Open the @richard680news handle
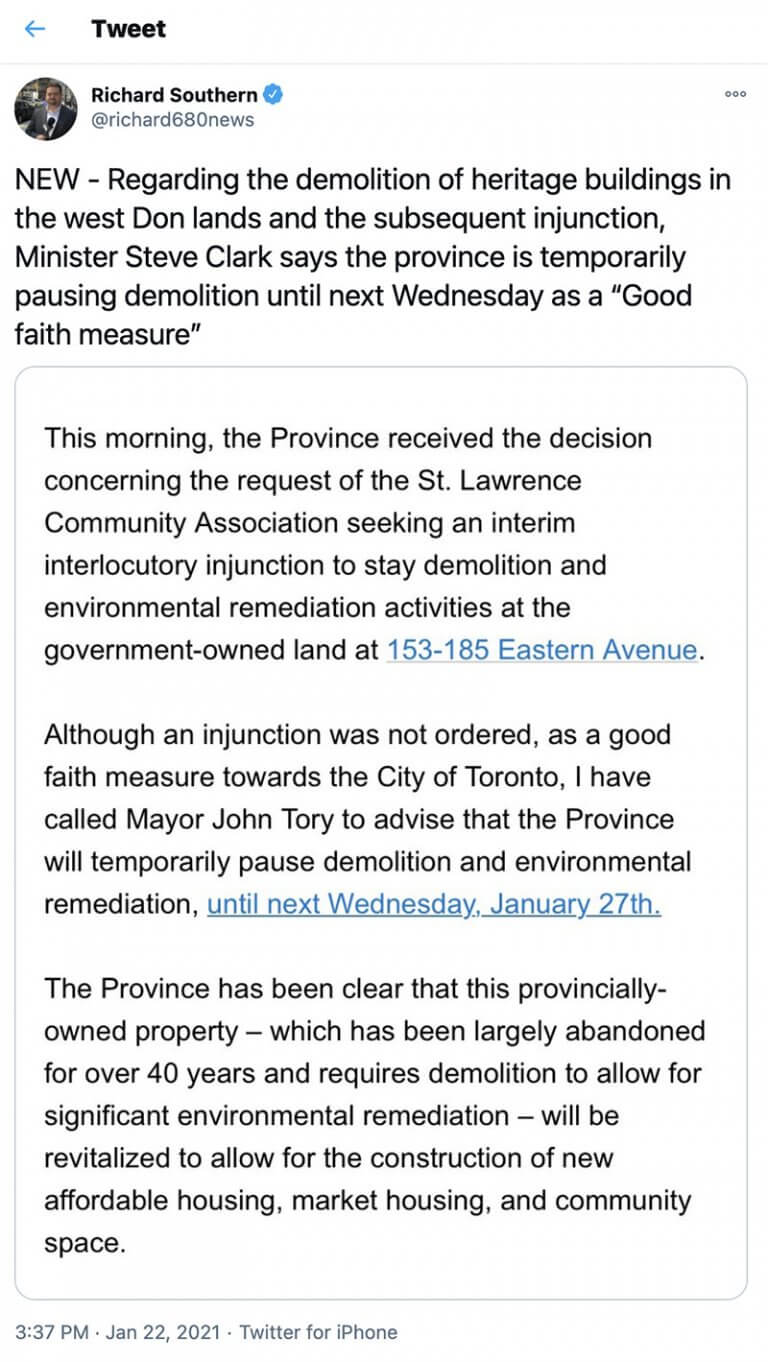Viewport: 768px width, 1362px height. [x=172, y=120]
